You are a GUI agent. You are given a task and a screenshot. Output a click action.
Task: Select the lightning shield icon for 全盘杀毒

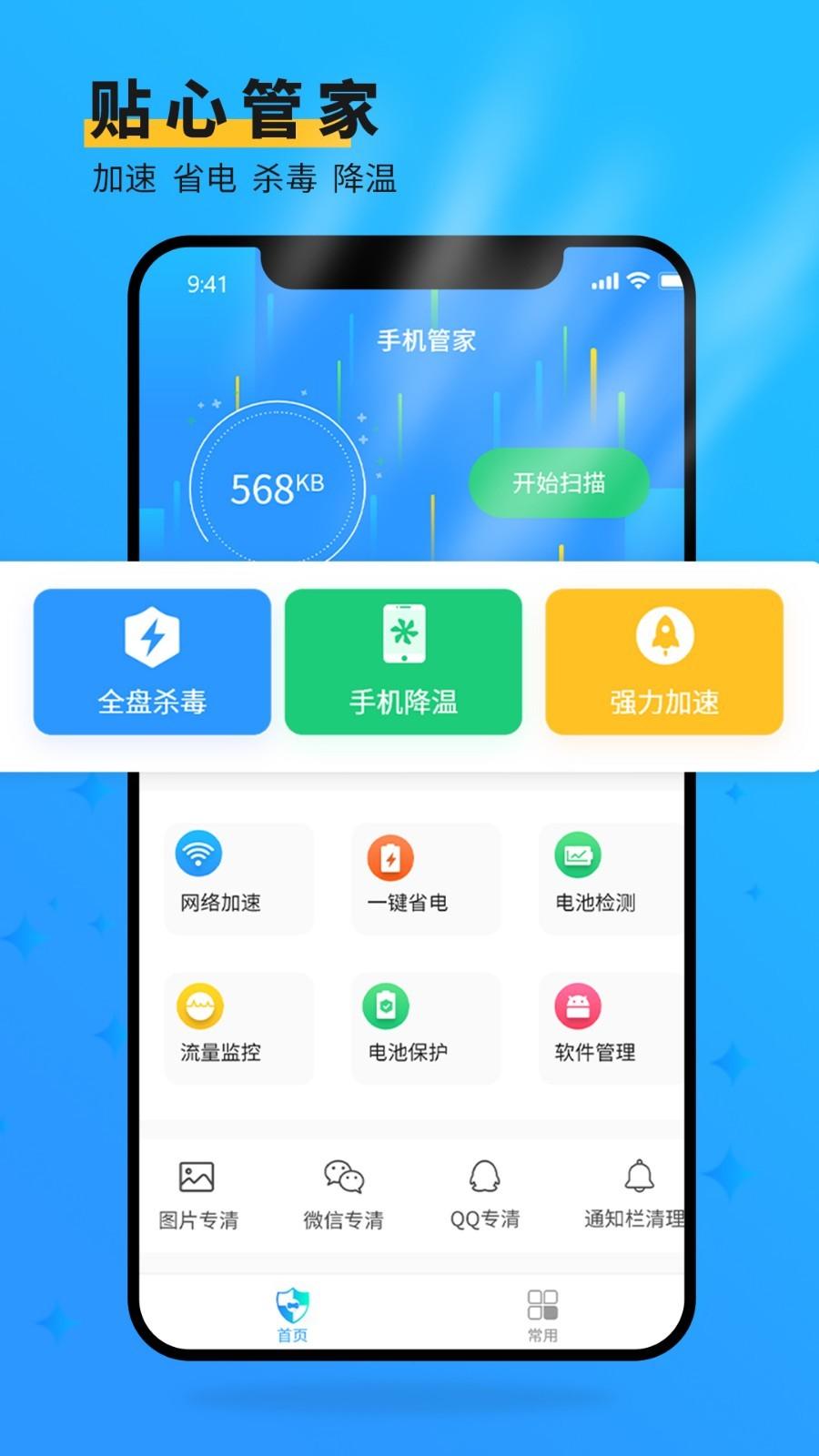[x=152, y=637]
